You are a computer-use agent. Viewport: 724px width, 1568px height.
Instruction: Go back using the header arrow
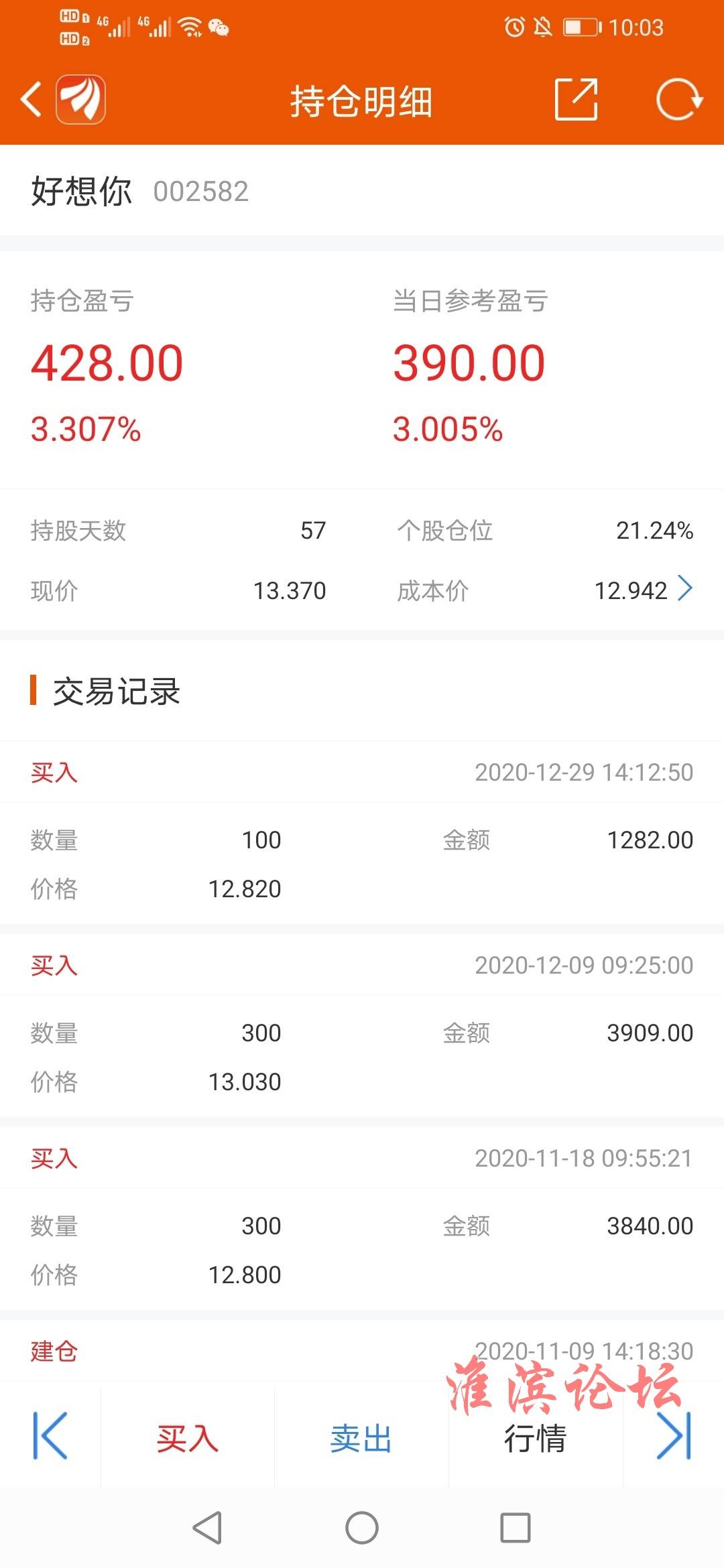(31, 100)
